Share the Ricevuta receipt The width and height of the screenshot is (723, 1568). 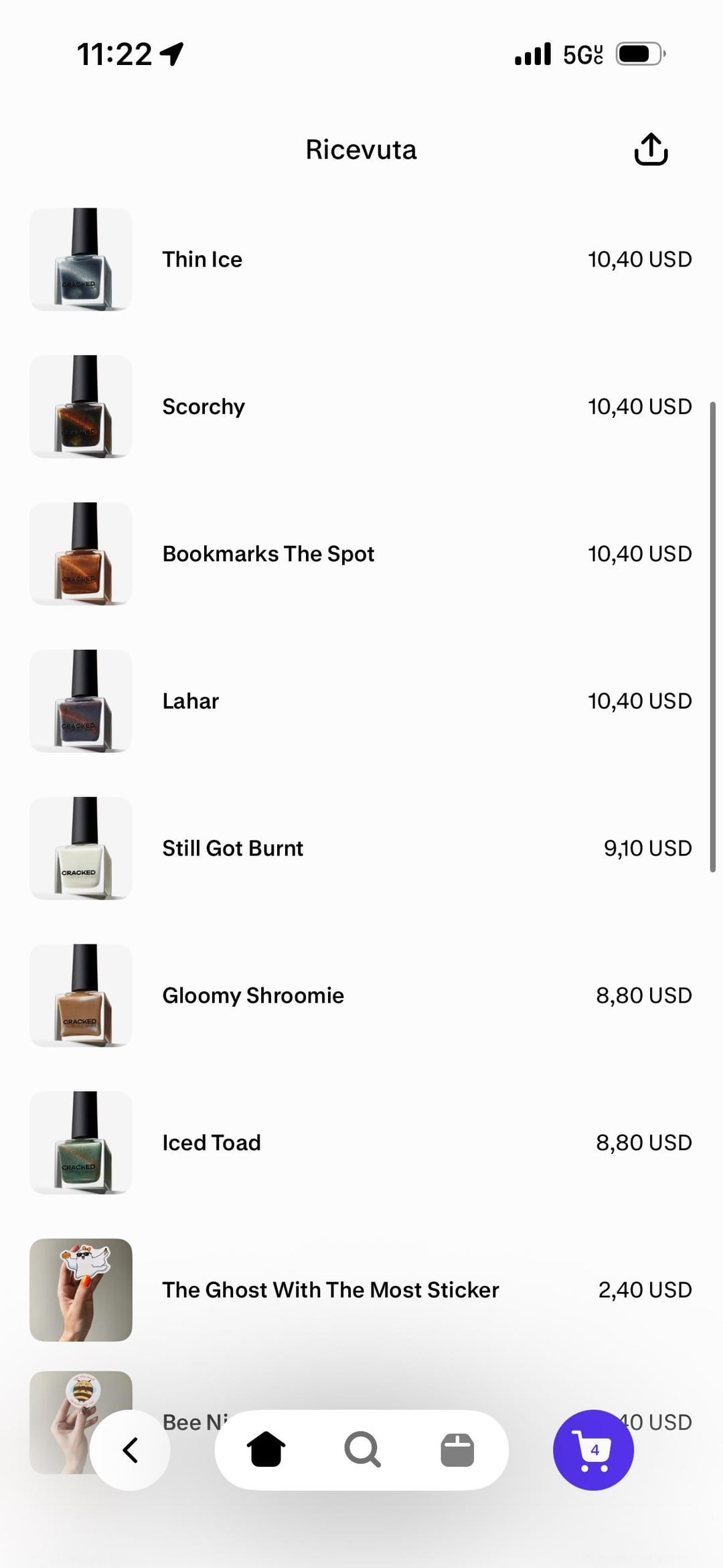coord(651,149)
